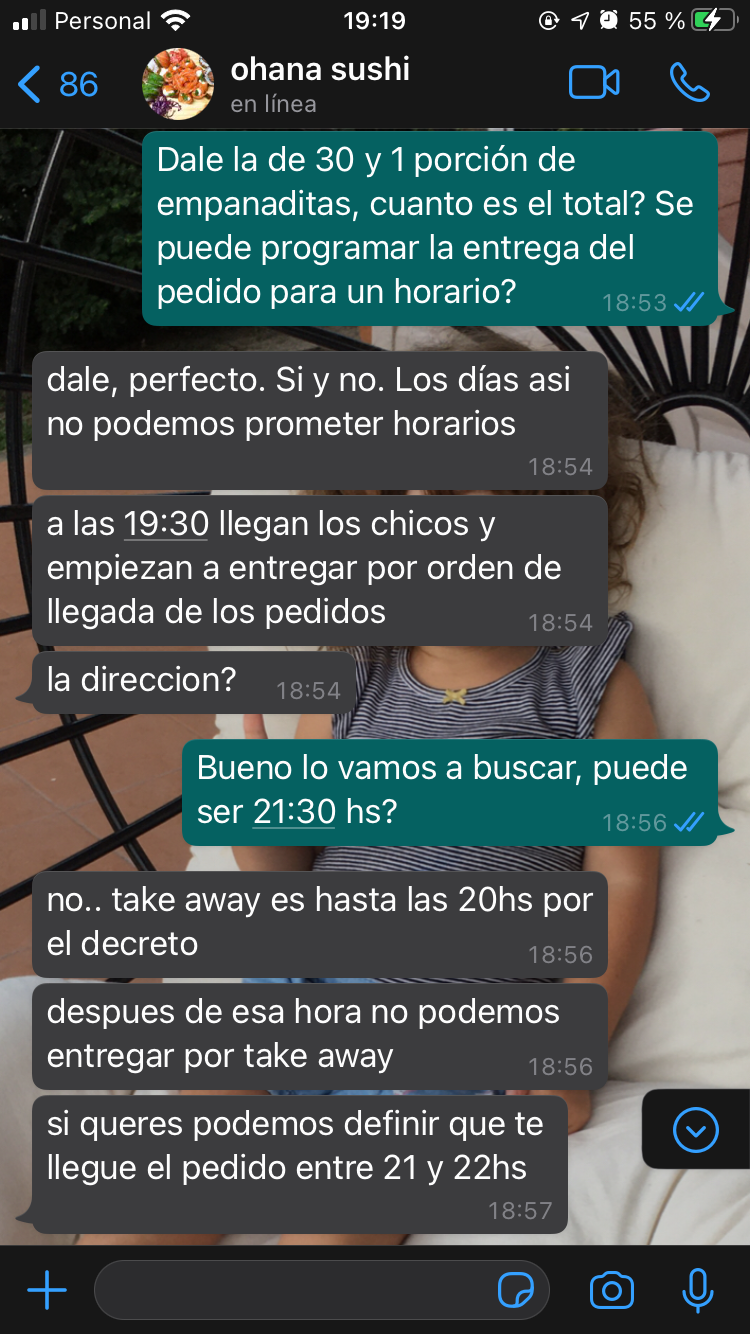Screen dimensions: 750x1334
Task: Tap the microphone to record a voice message
Action: pyautogui.click(x=697, y=1291)
